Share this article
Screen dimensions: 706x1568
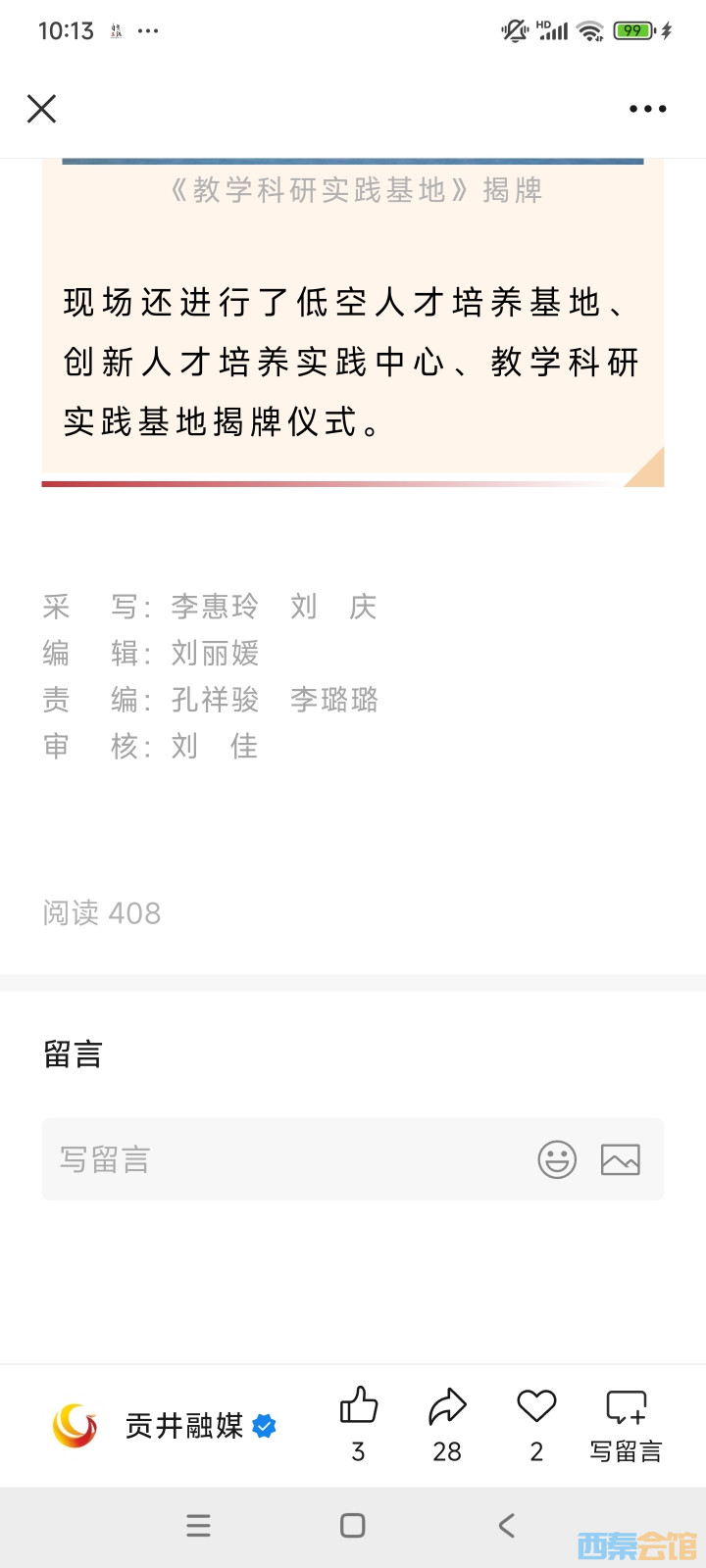[x=447, y=1407]
